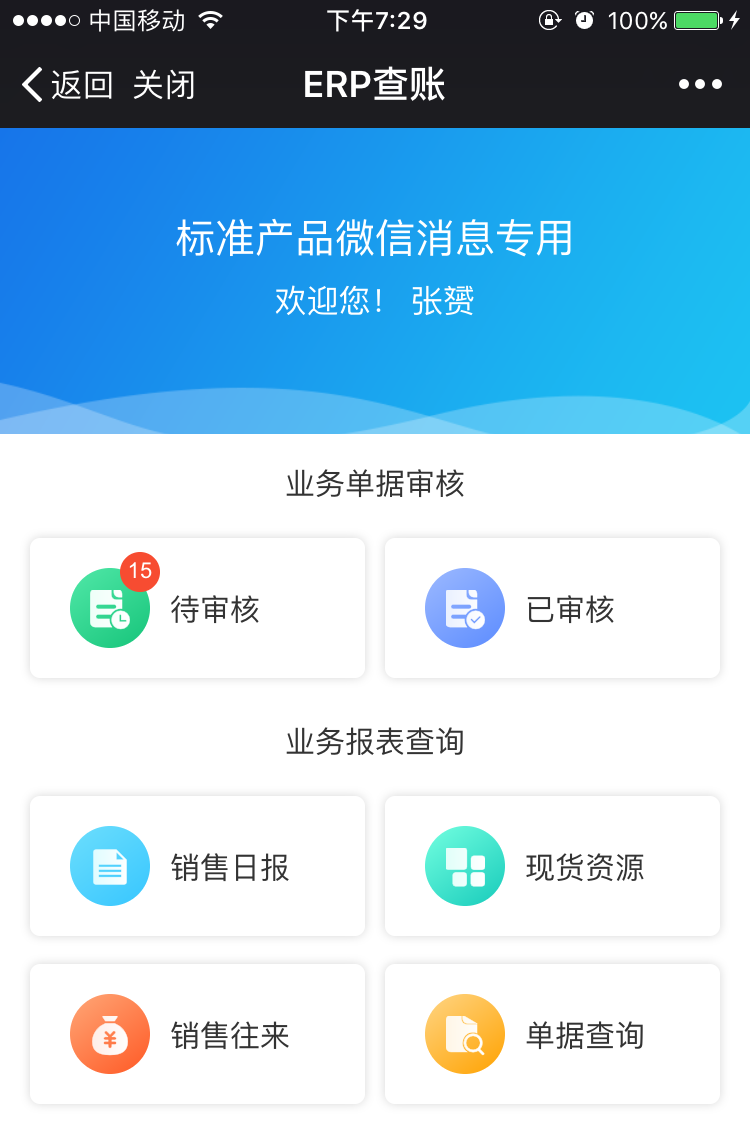This screenshot has width=750, height=1136.
Task: Open the 现货资源 stock resources card
Action: [552, 866]
